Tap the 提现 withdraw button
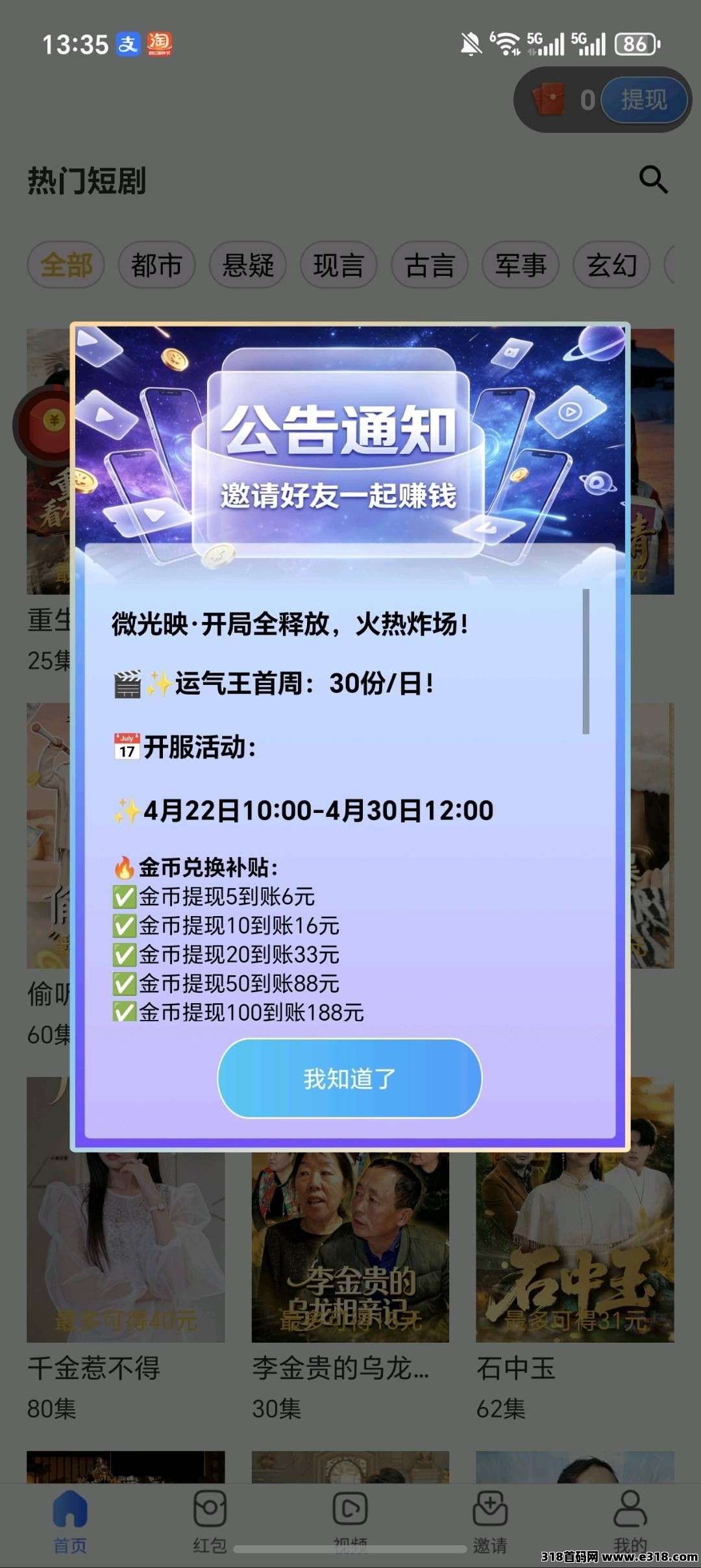701x1568 pixels. click(x=643, y=100)
